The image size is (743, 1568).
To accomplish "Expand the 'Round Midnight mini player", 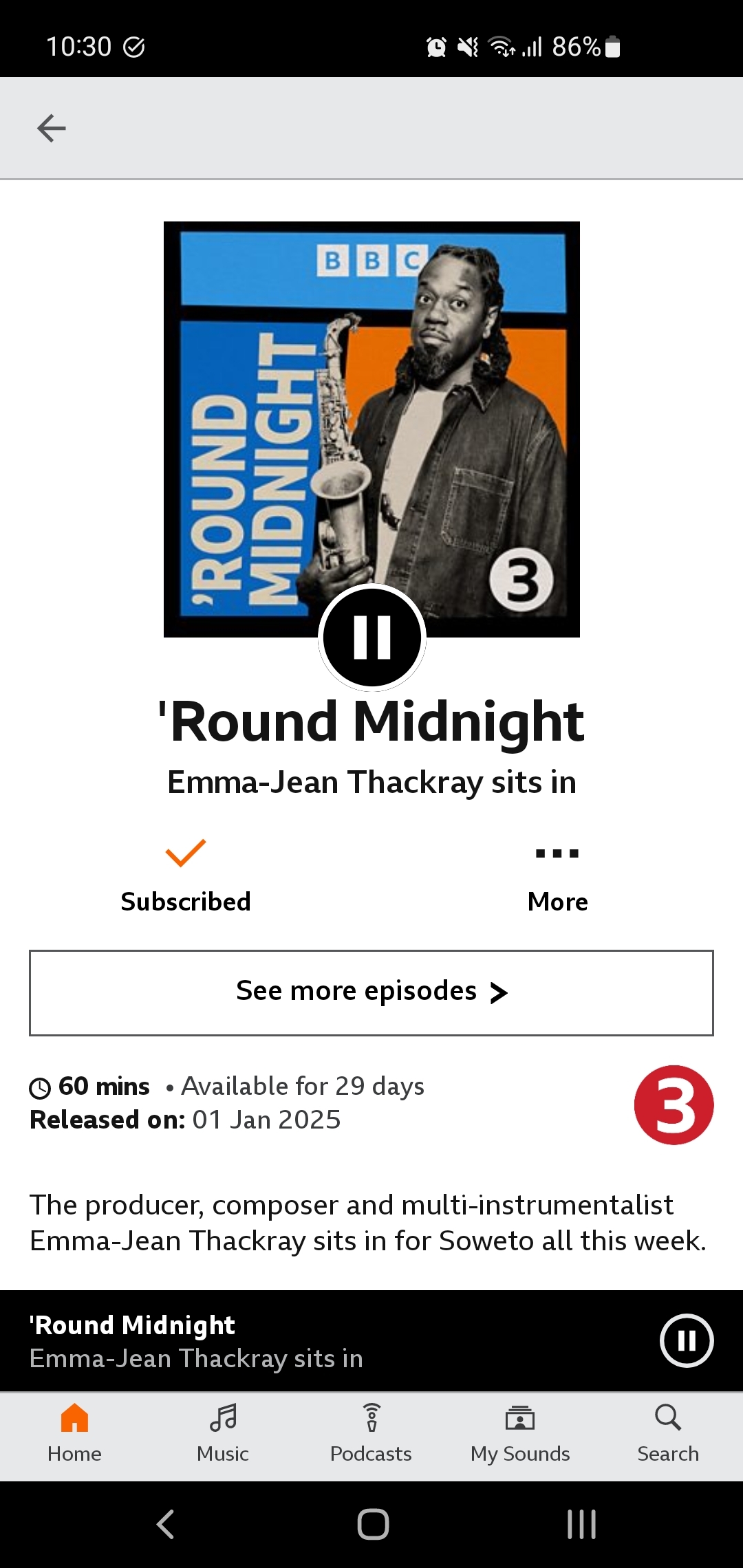I will (x=330, y=1341).
